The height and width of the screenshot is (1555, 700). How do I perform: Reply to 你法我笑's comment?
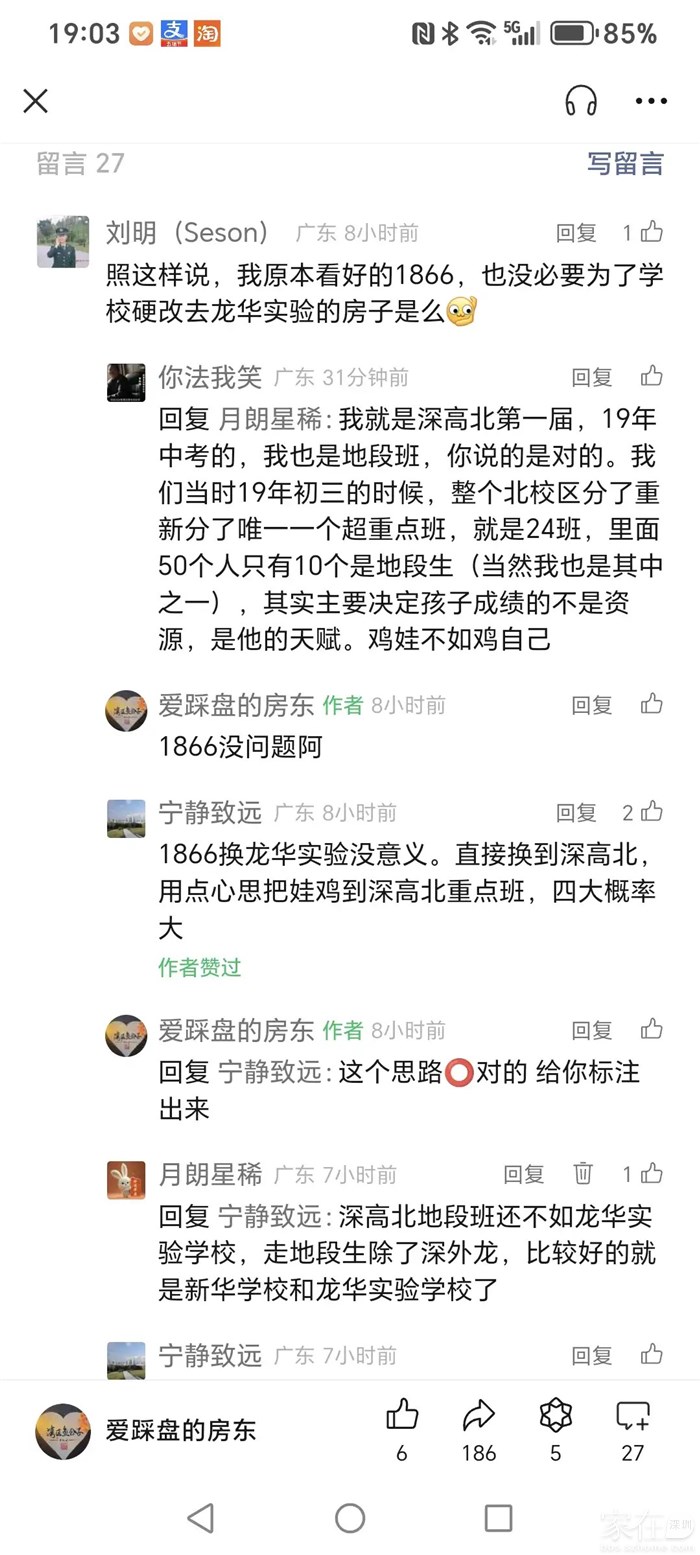[591, 377]
